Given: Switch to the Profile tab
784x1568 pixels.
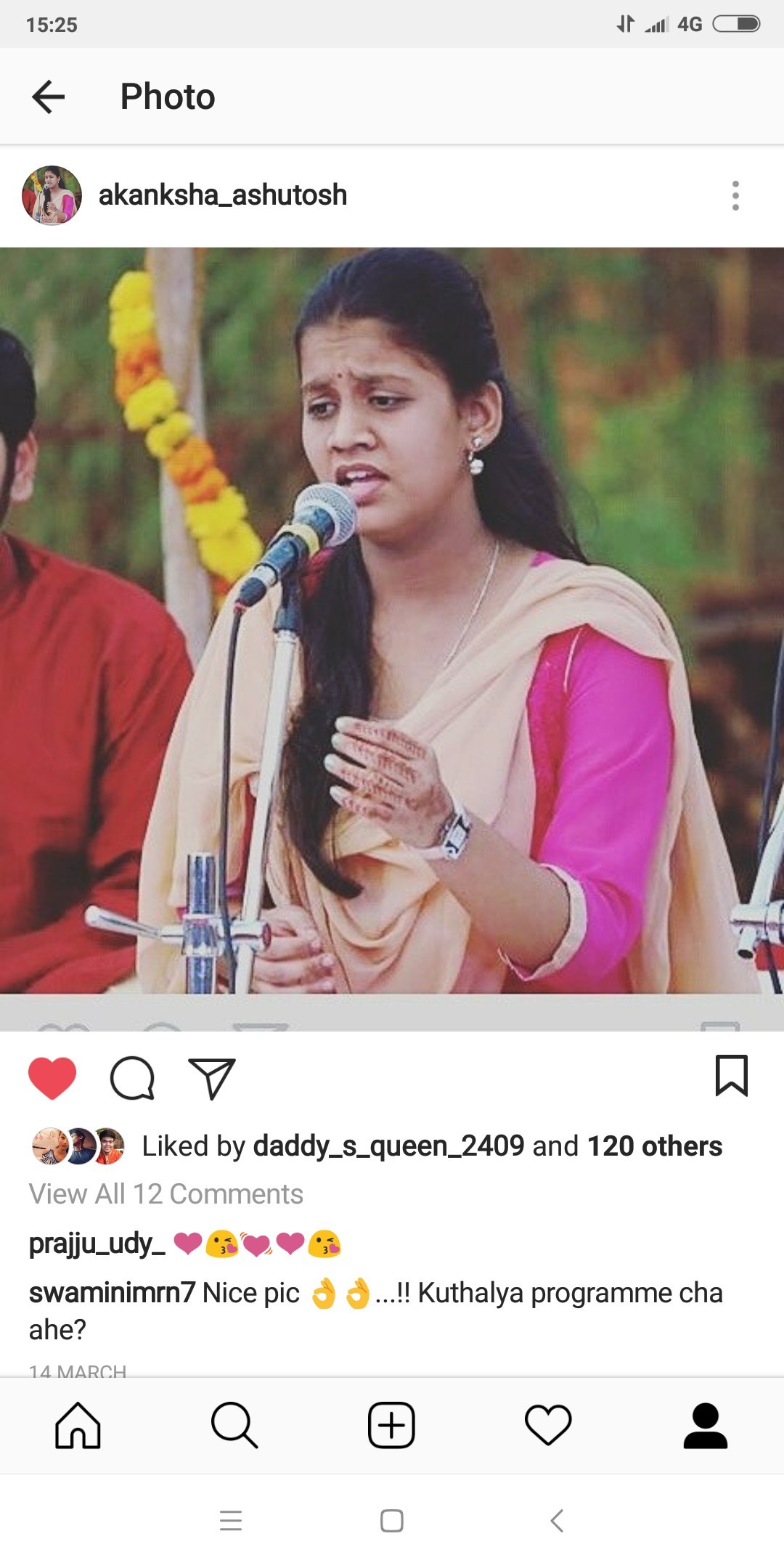Looking at the screenshot, I should pyautogui.click(x=705, y=1426).
